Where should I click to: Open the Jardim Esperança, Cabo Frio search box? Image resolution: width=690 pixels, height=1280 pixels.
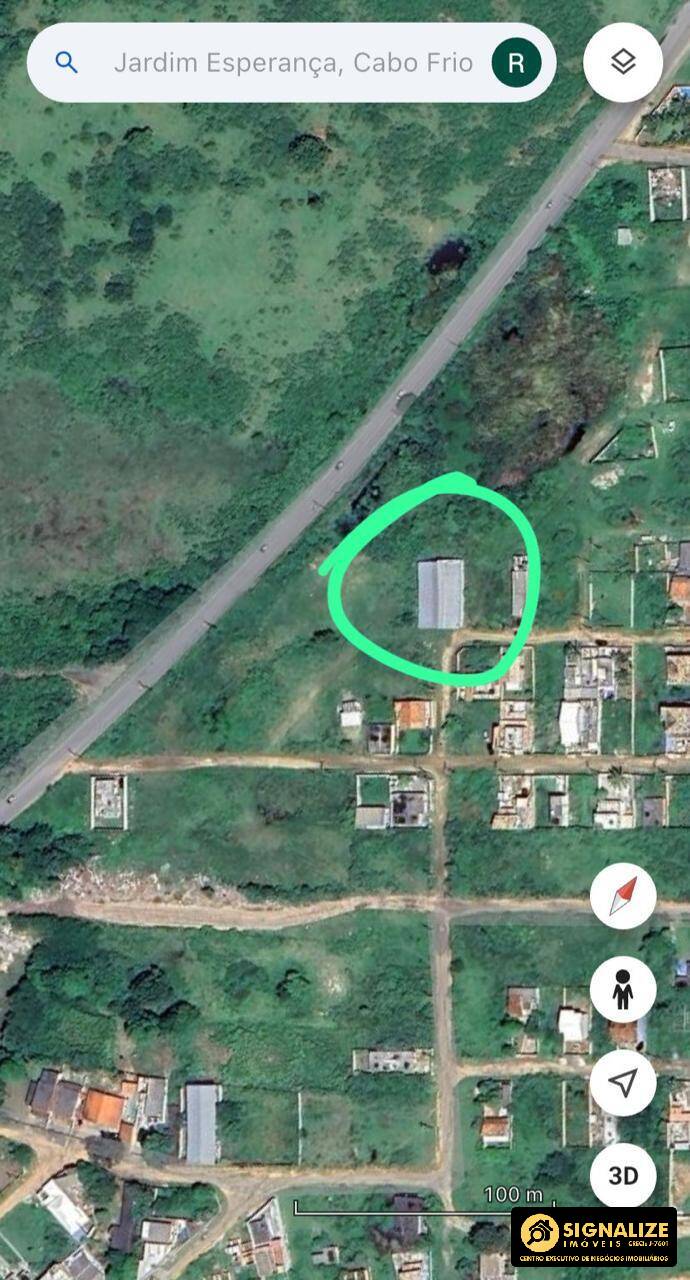(x=292, y=63)
